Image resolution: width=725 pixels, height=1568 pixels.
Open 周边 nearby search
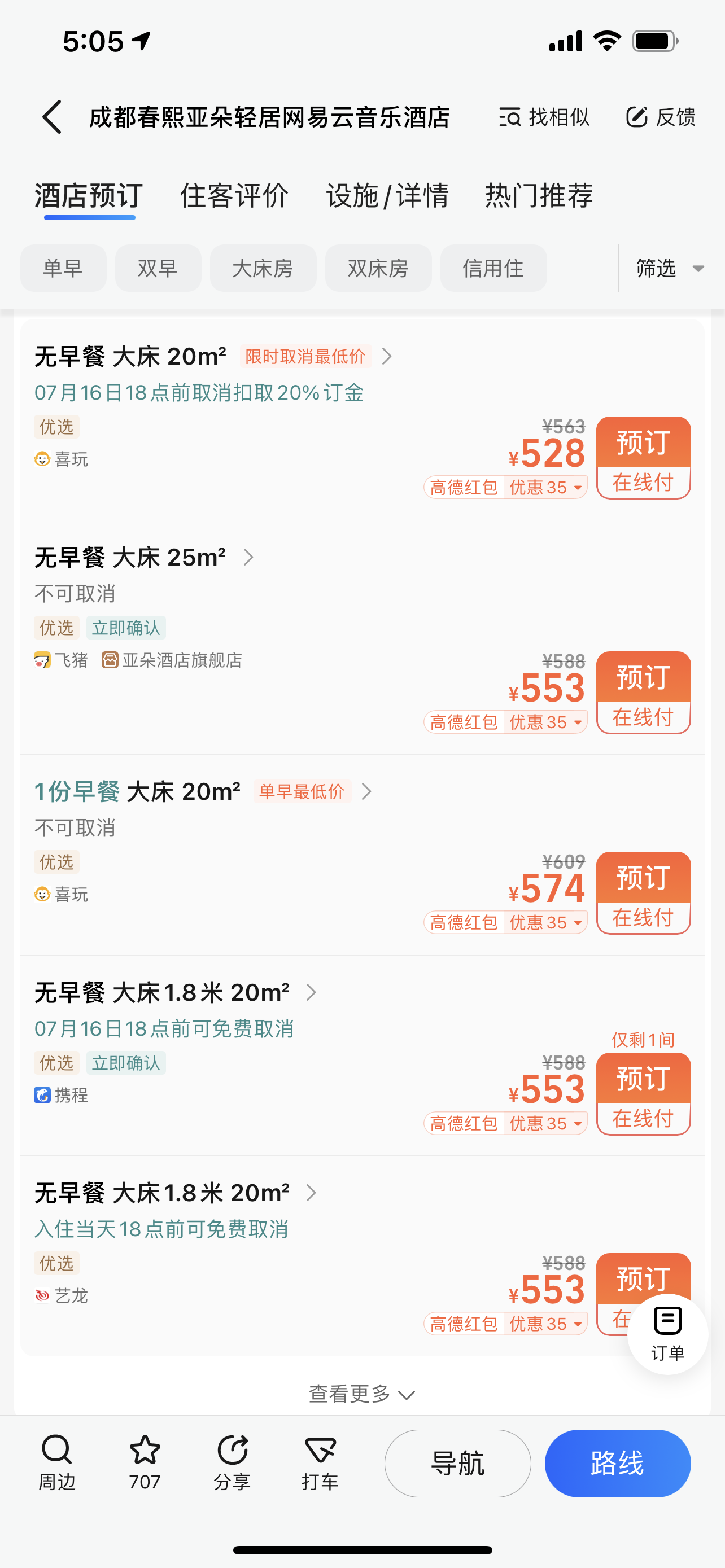[56, 1462]
